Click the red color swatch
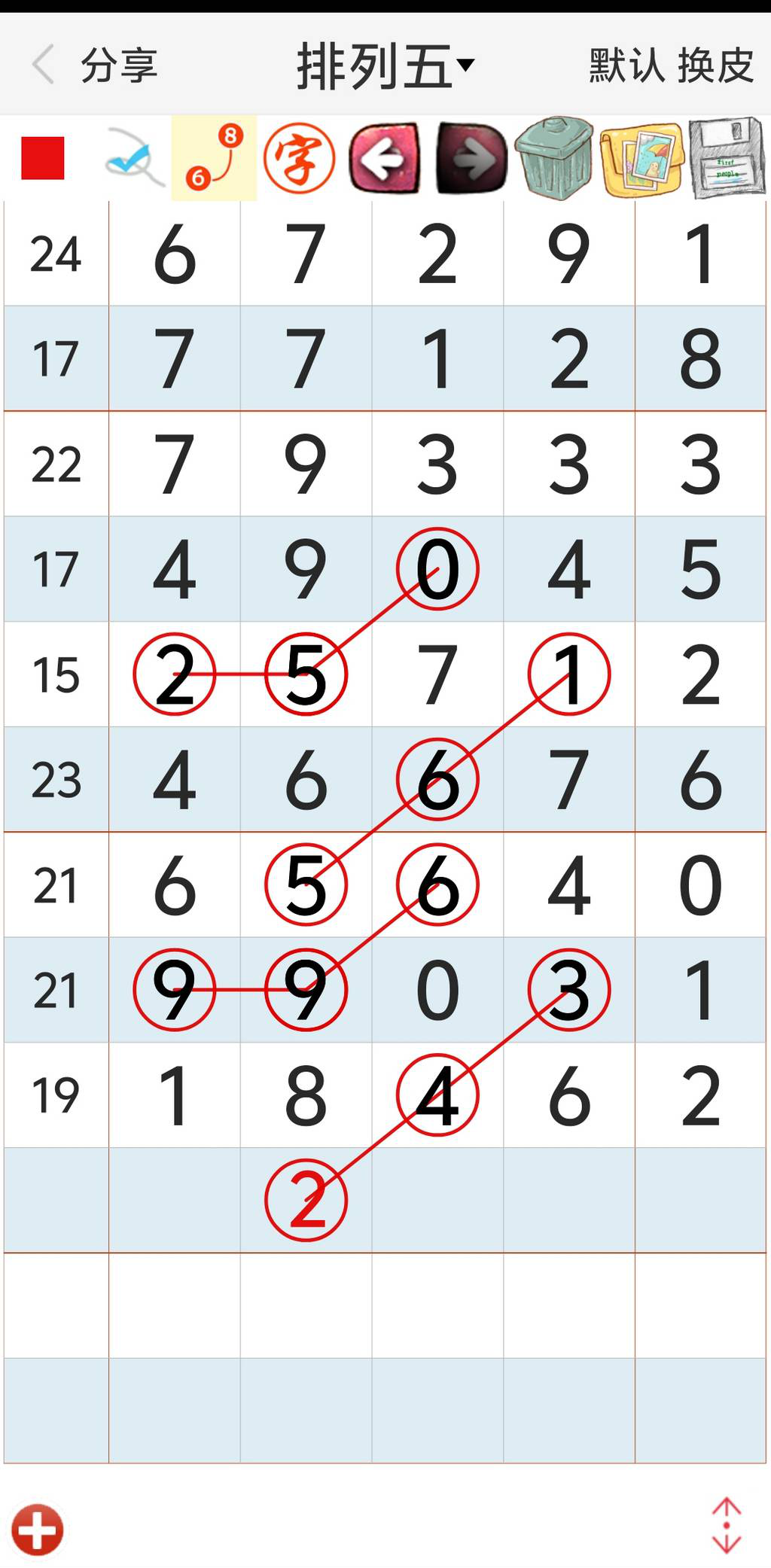This screenshot has height=1568, width=771. [x=43, y=158]
